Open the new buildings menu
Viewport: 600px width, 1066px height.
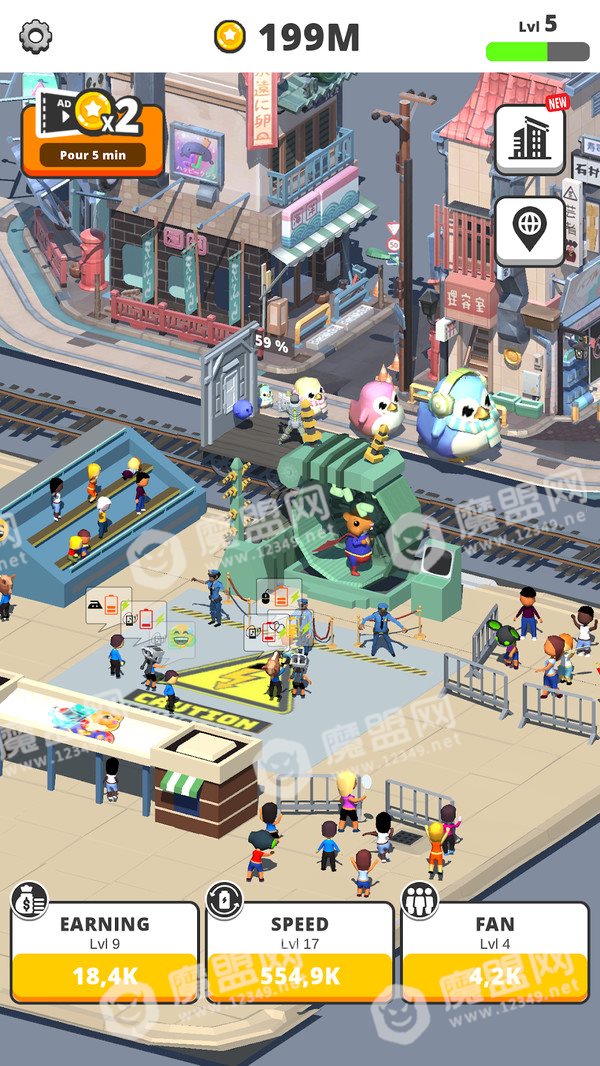pyautogui.click(x=530, y=140)
